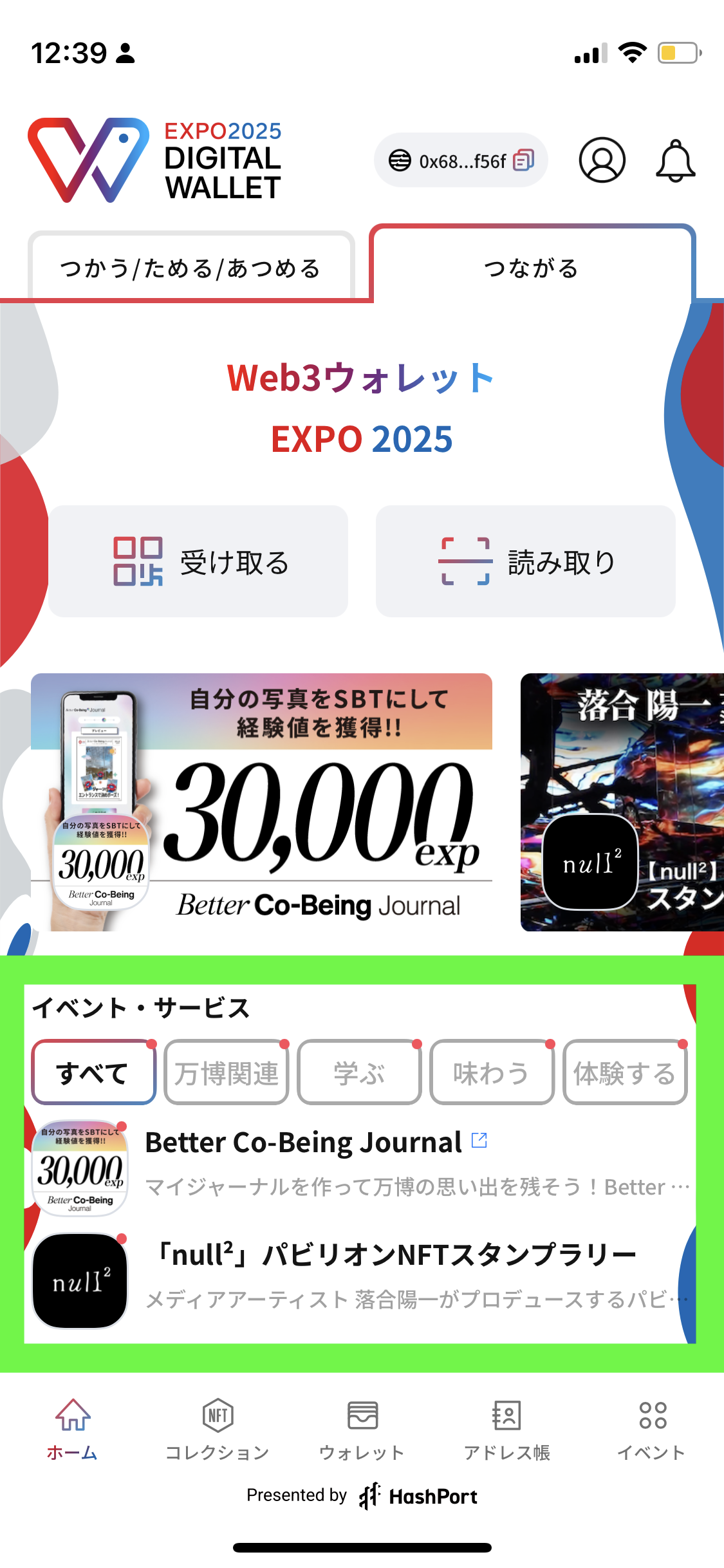Viewport: 724px width, 1568px height.
Task: Choose the 味わう filter chip
Action: pos(492,1072)
